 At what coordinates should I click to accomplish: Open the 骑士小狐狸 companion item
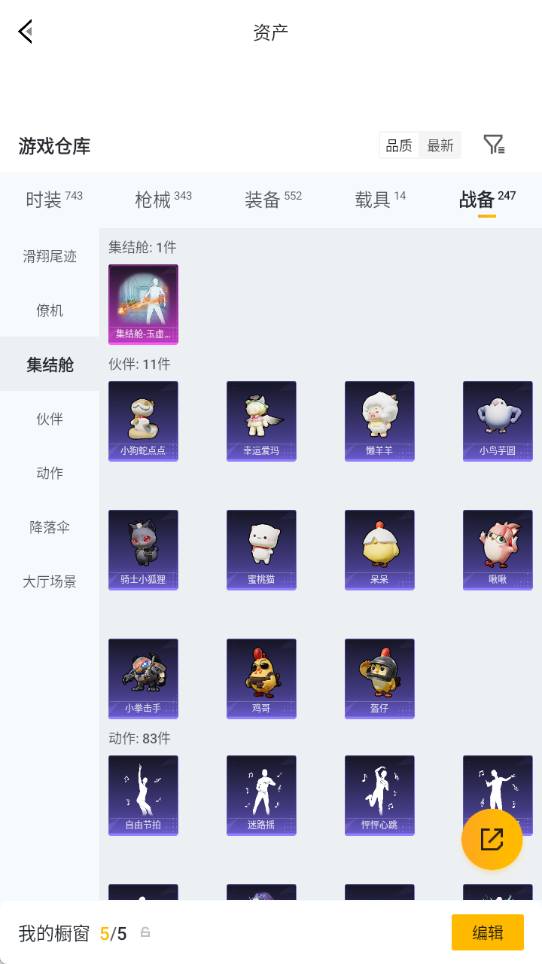coord(143,550)
